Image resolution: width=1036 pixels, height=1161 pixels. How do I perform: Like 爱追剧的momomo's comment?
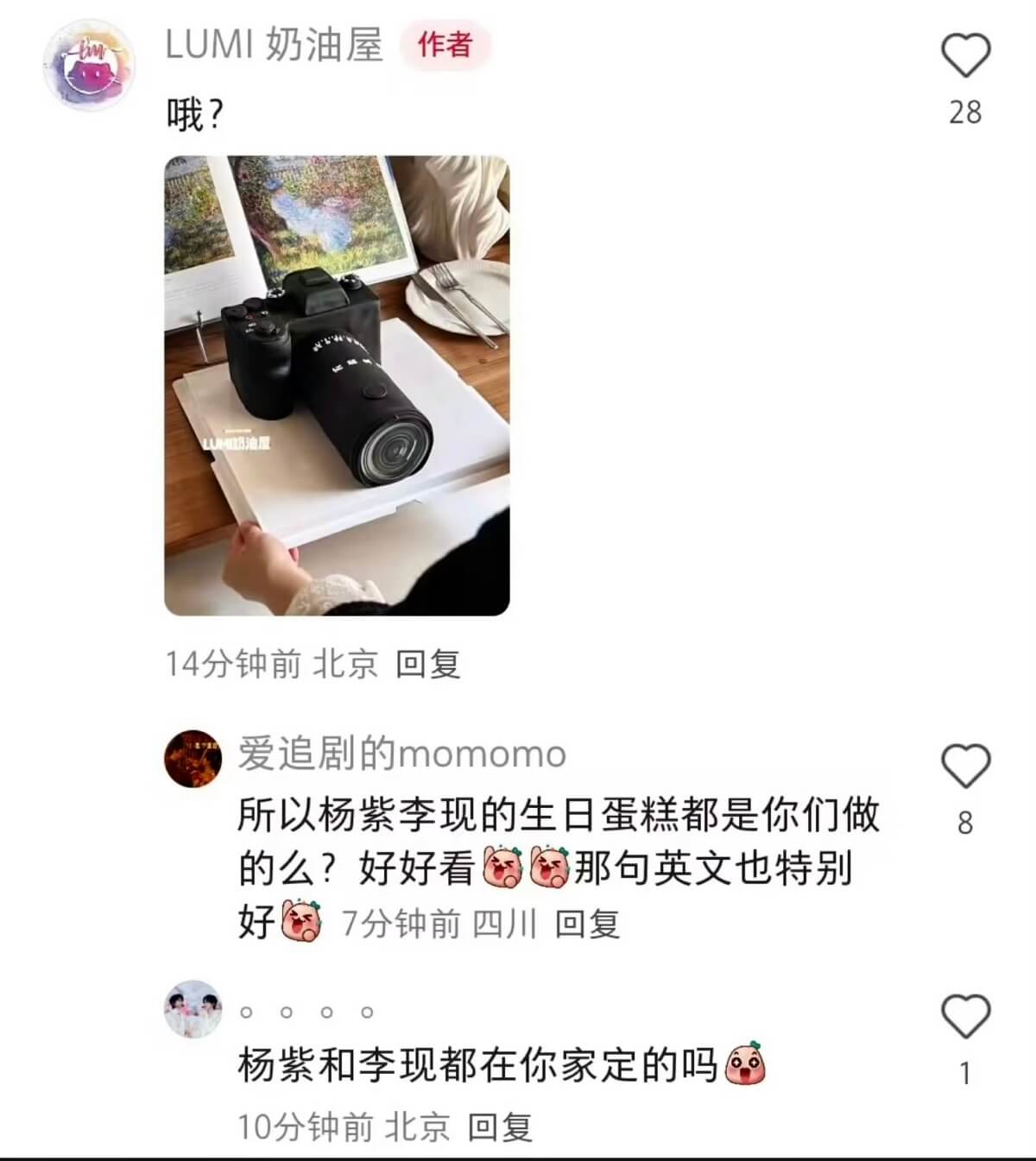coord(964,766)
